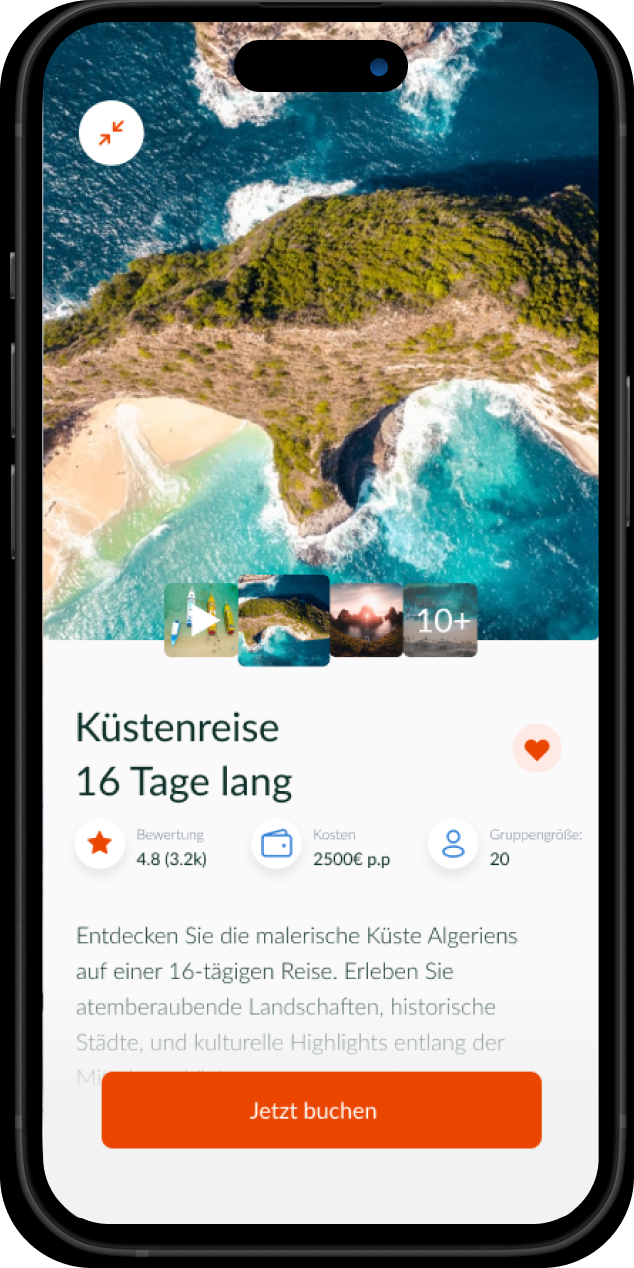Select the coastal cliff thumbnail
The image size is (634, 1268).
tap(284, 620)
